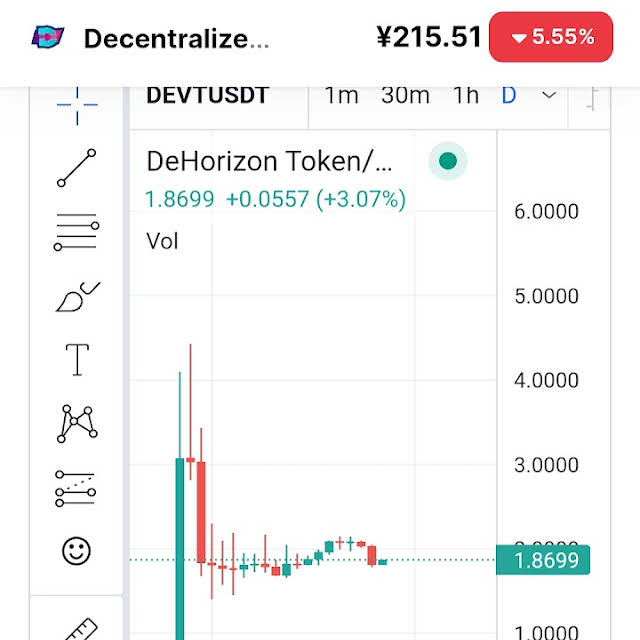Screen dimensions: 640x640
Task: Switch chart to 1m interval
Action: (x=341, y=96)
